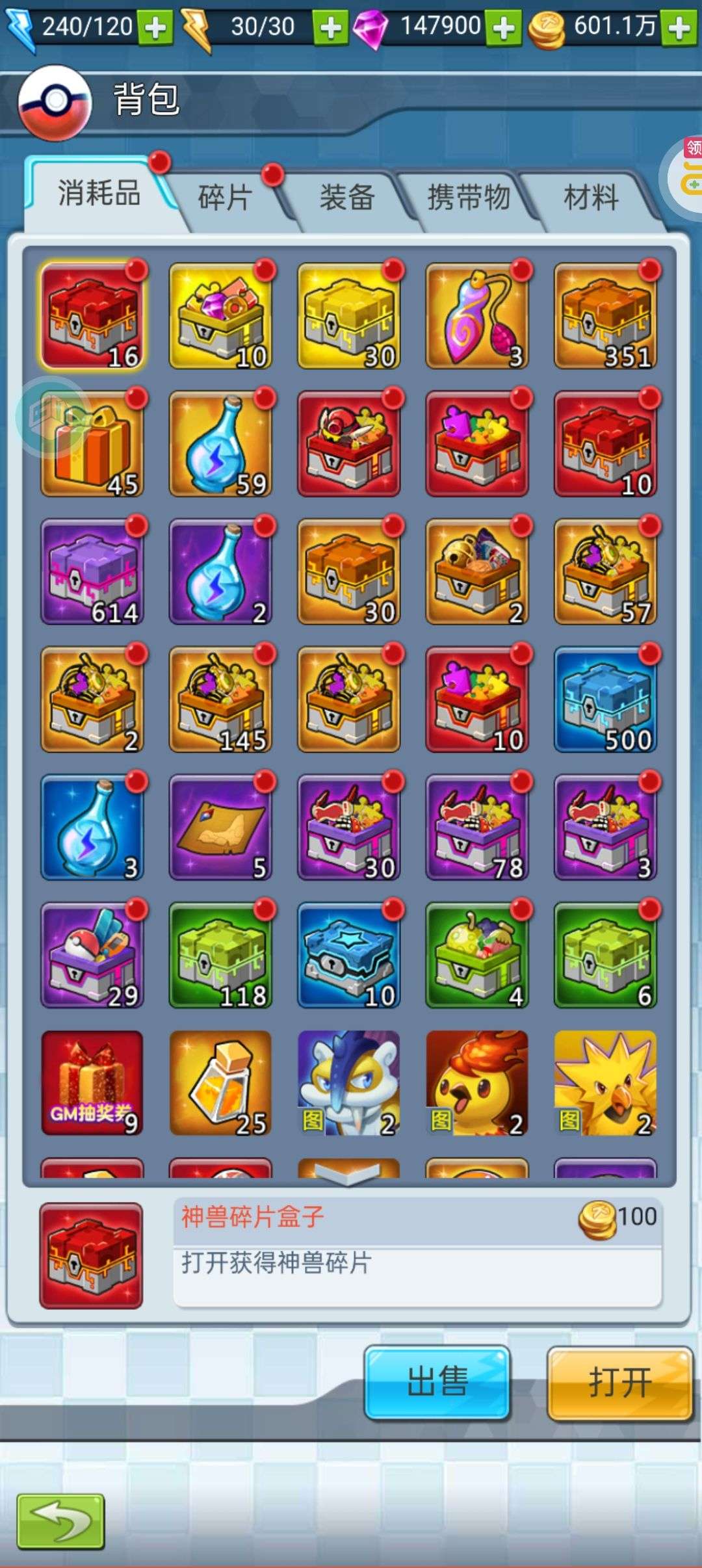This screenshot has height=1568, width=702.
Task: Add more diamonds with the plus button
Action: [x=503, y=28]
